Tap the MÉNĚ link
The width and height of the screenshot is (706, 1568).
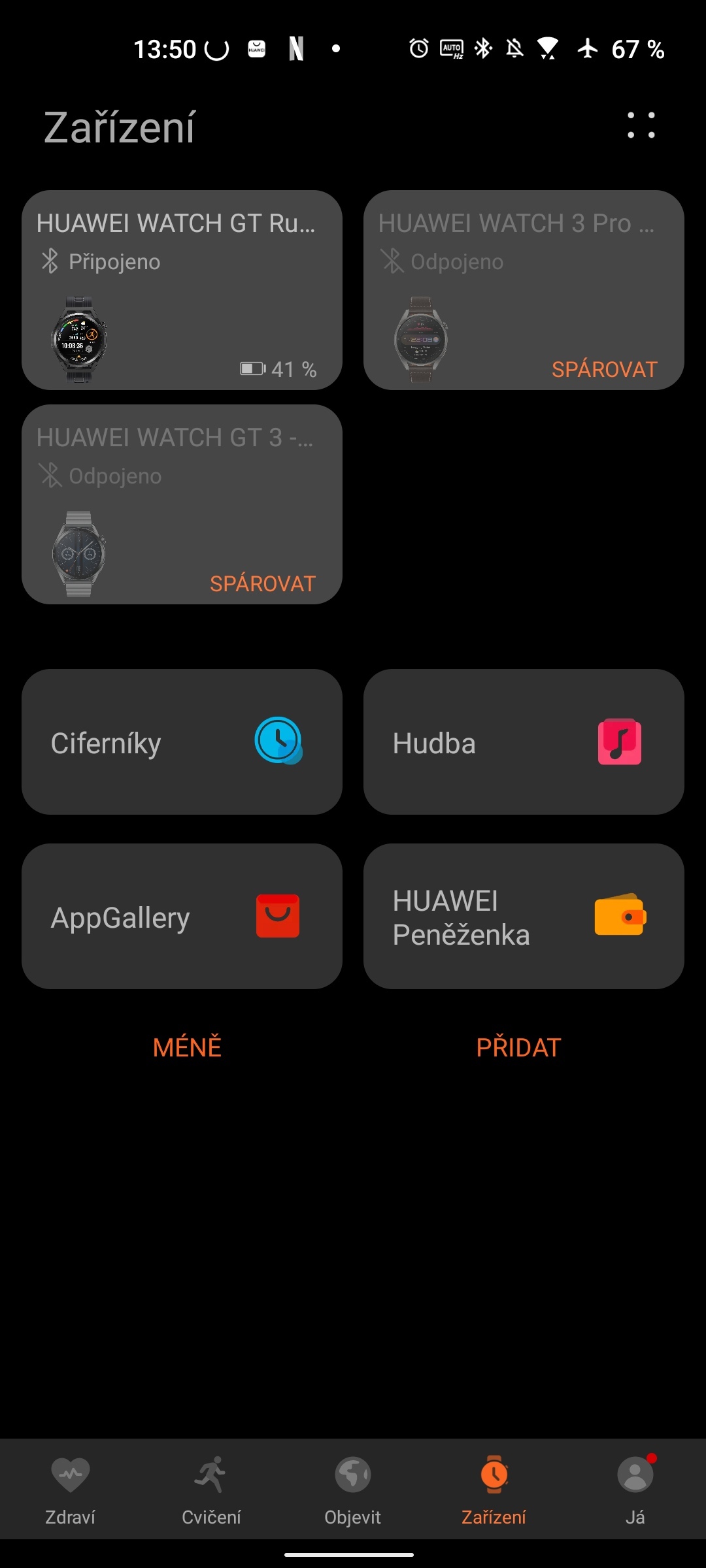click(187, 1046)
